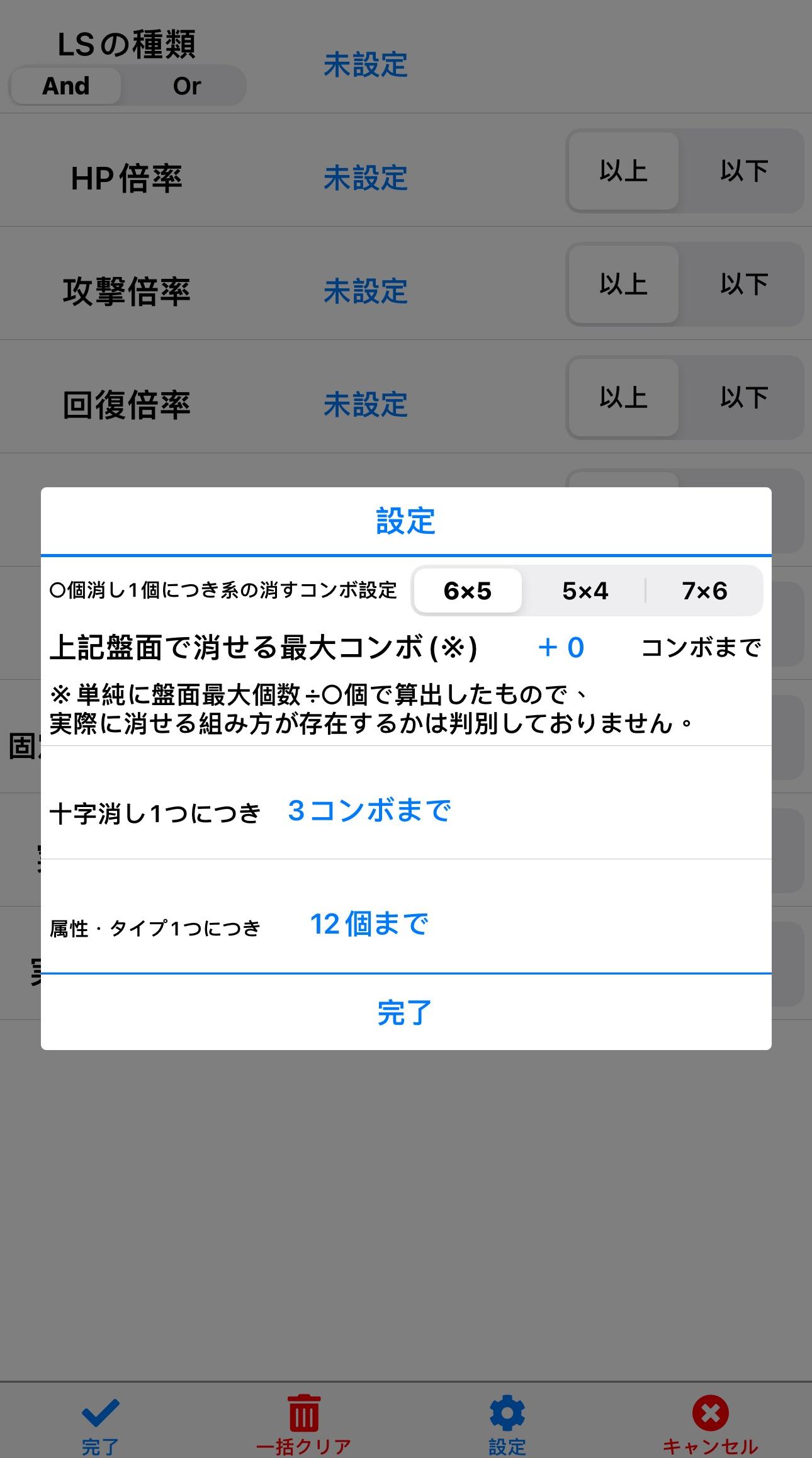Change the 12個まで attribute/type limit
The image size is (812, 1458).
pos(369,924)
